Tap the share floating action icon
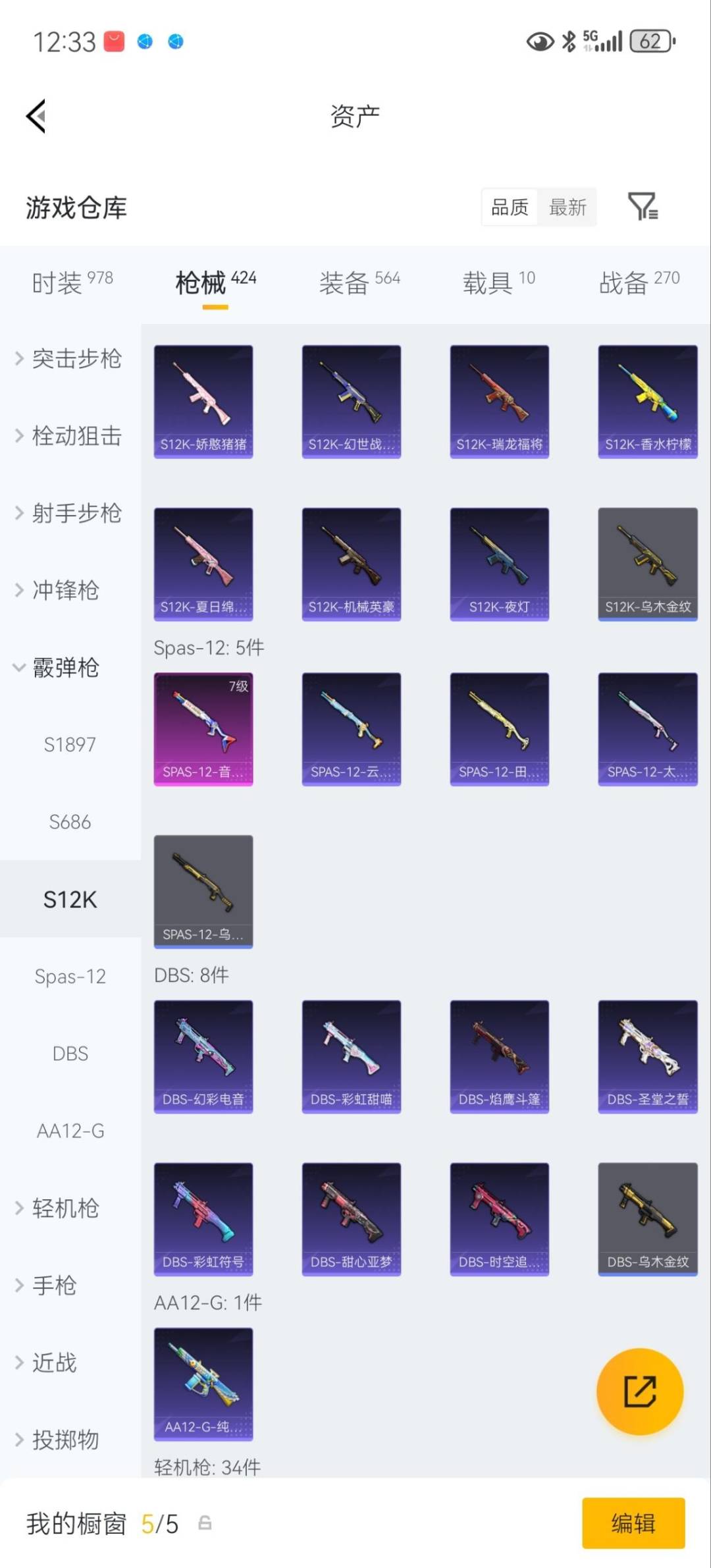711x1568 pixels. 639,1393
